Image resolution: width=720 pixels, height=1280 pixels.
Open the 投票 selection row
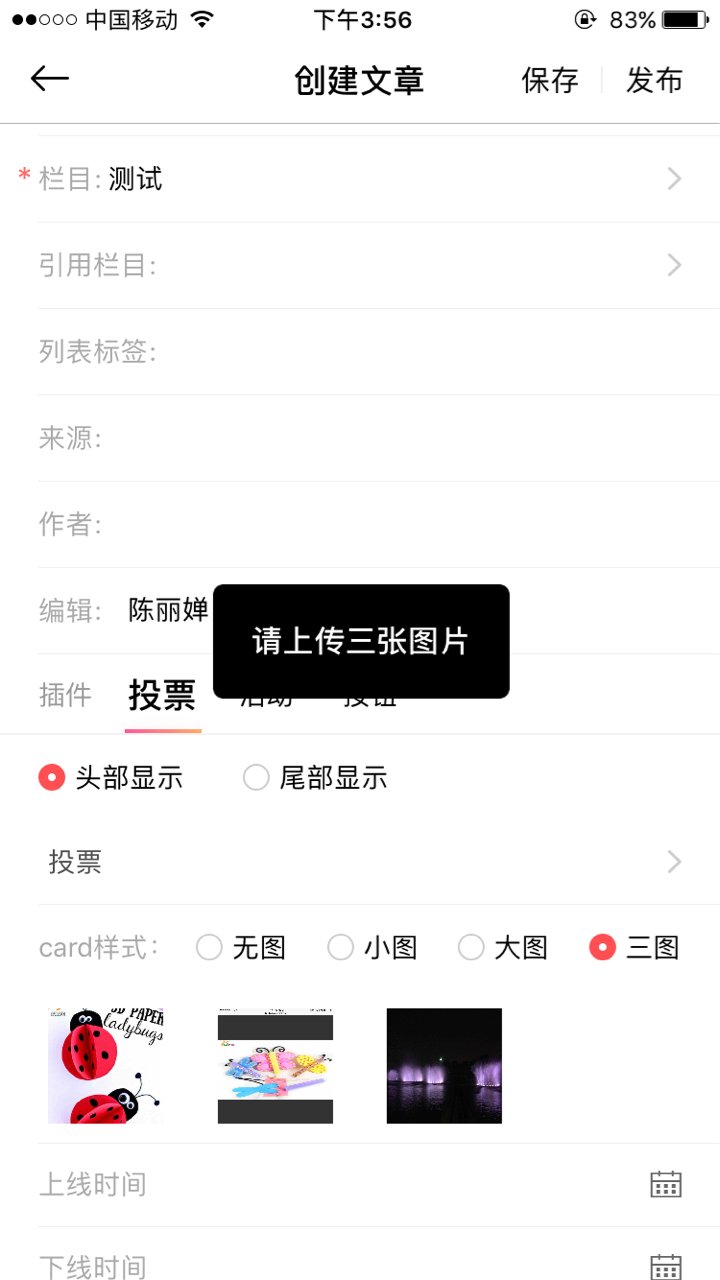pyautogui.click(x=360, y=862)
